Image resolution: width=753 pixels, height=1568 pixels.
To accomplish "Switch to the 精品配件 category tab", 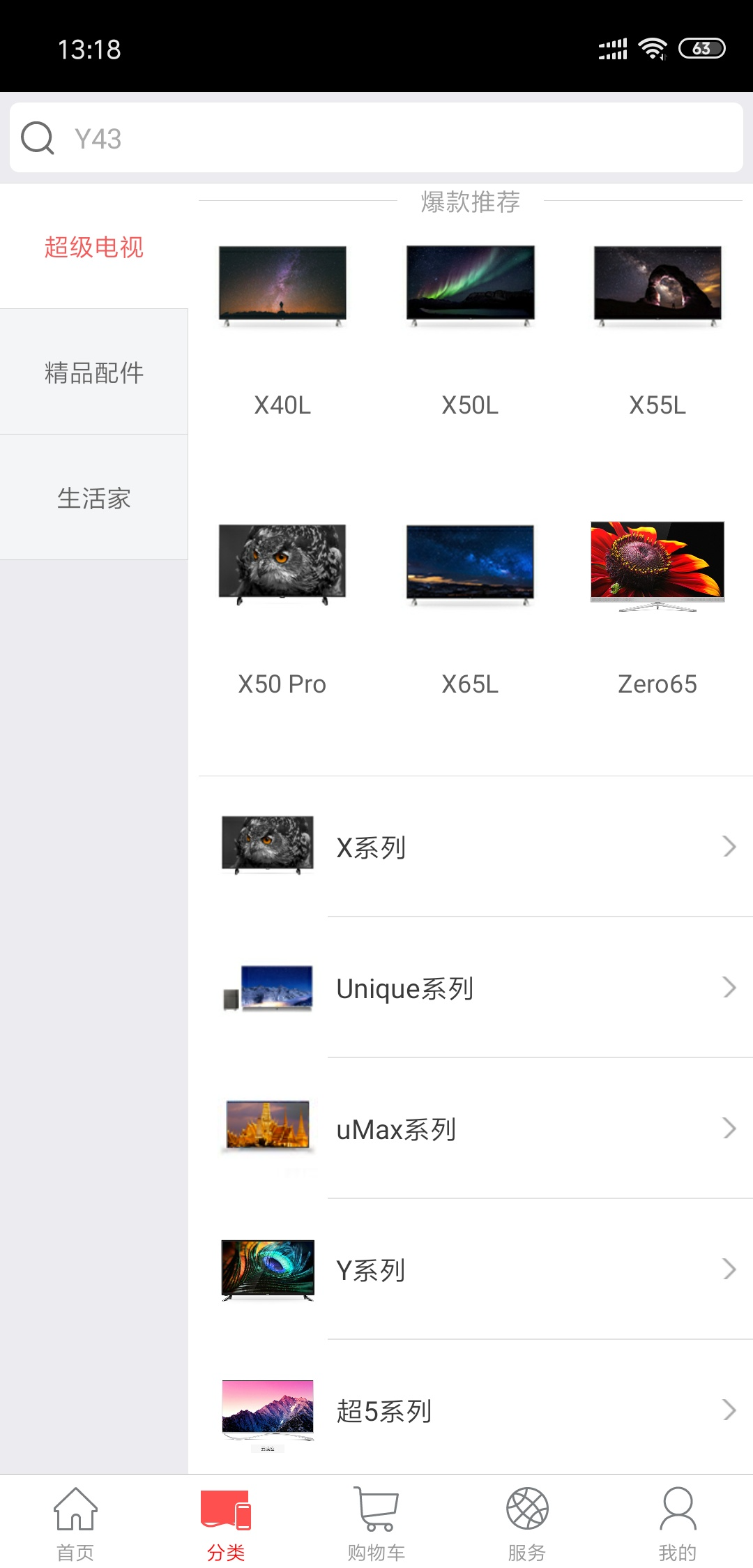I will (x=96, y=373).
